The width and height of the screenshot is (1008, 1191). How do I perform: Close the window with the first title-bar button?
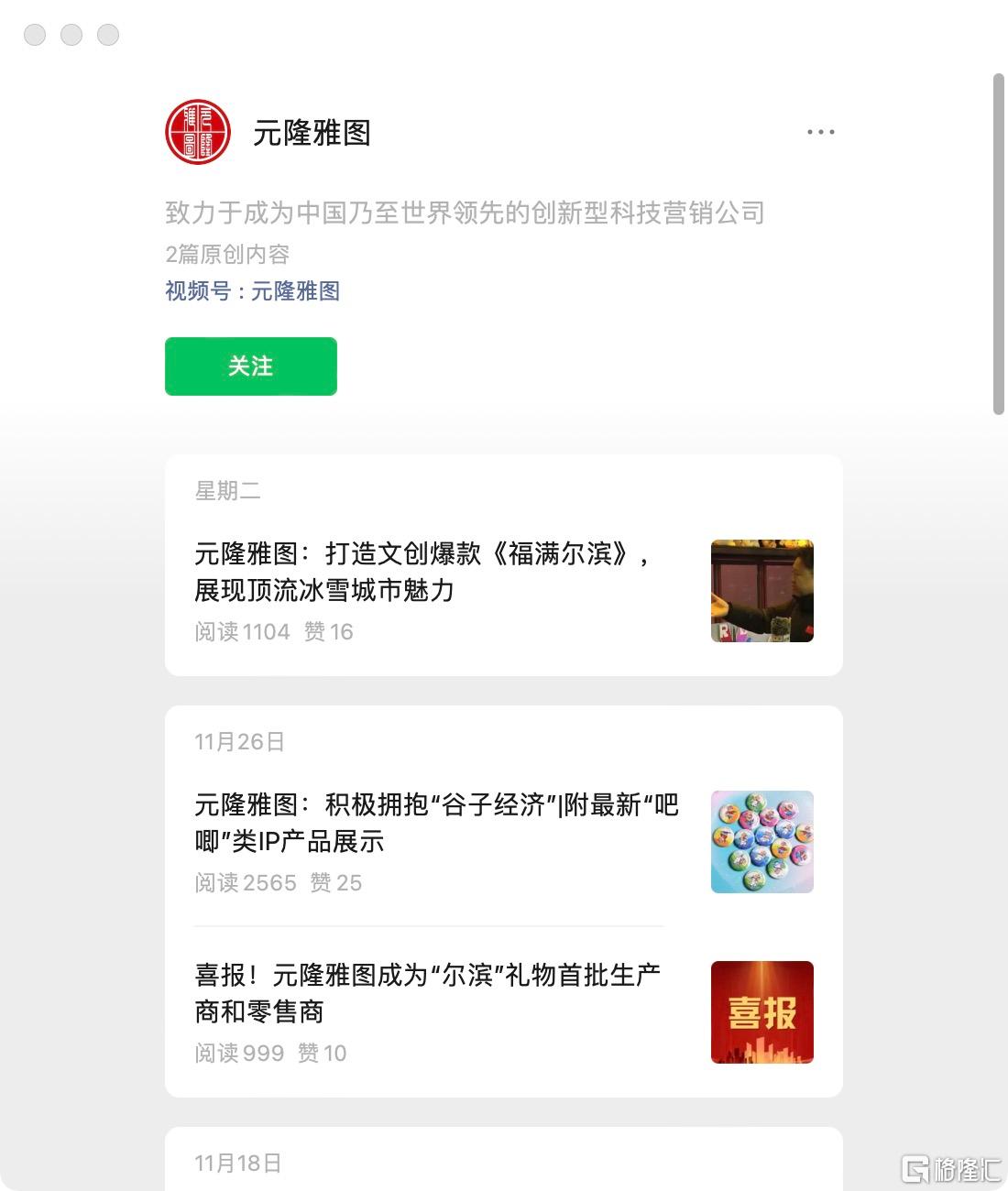click(35, 35)
